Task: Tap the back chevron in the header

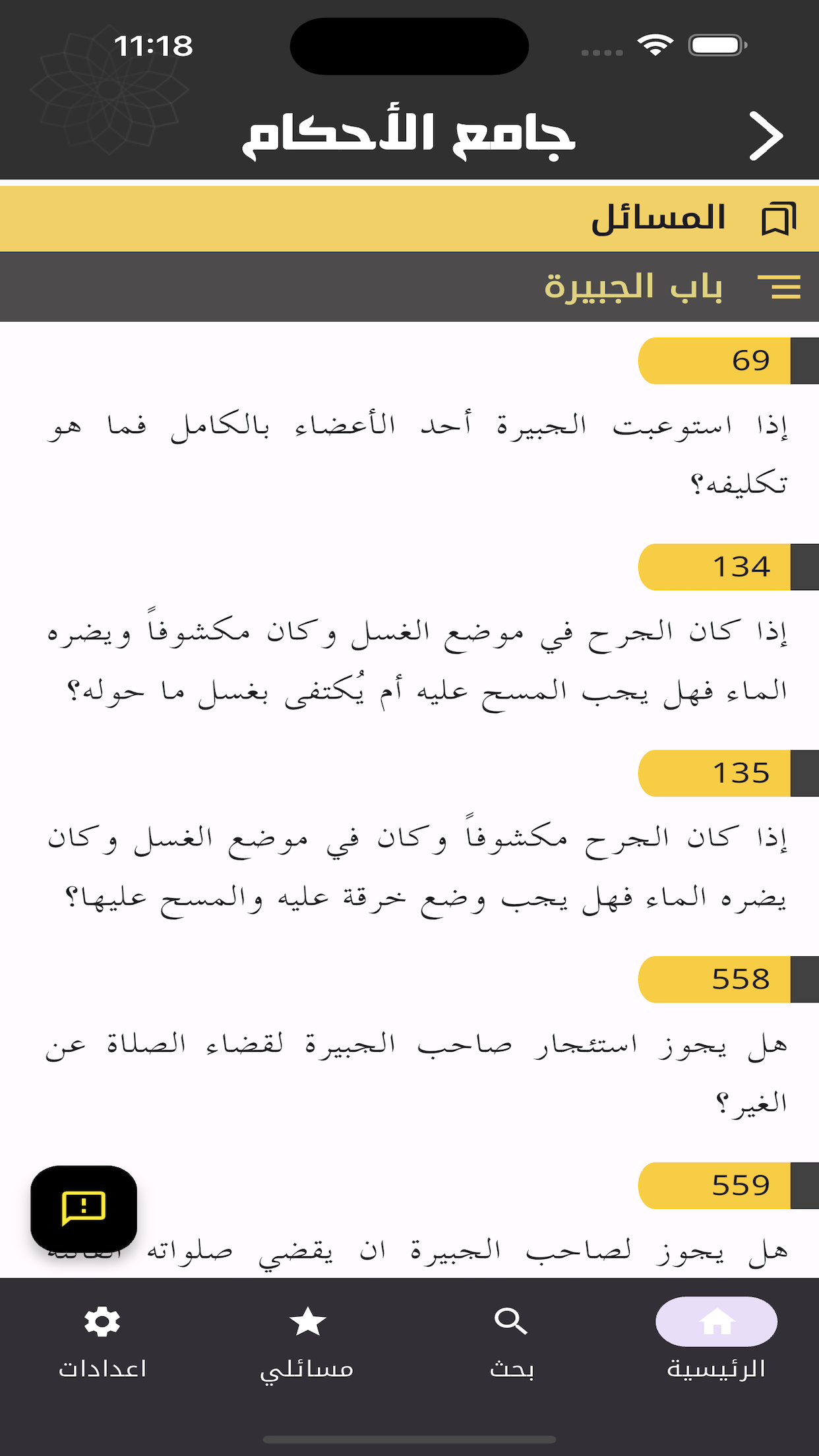Action: (x=766, y=136)
